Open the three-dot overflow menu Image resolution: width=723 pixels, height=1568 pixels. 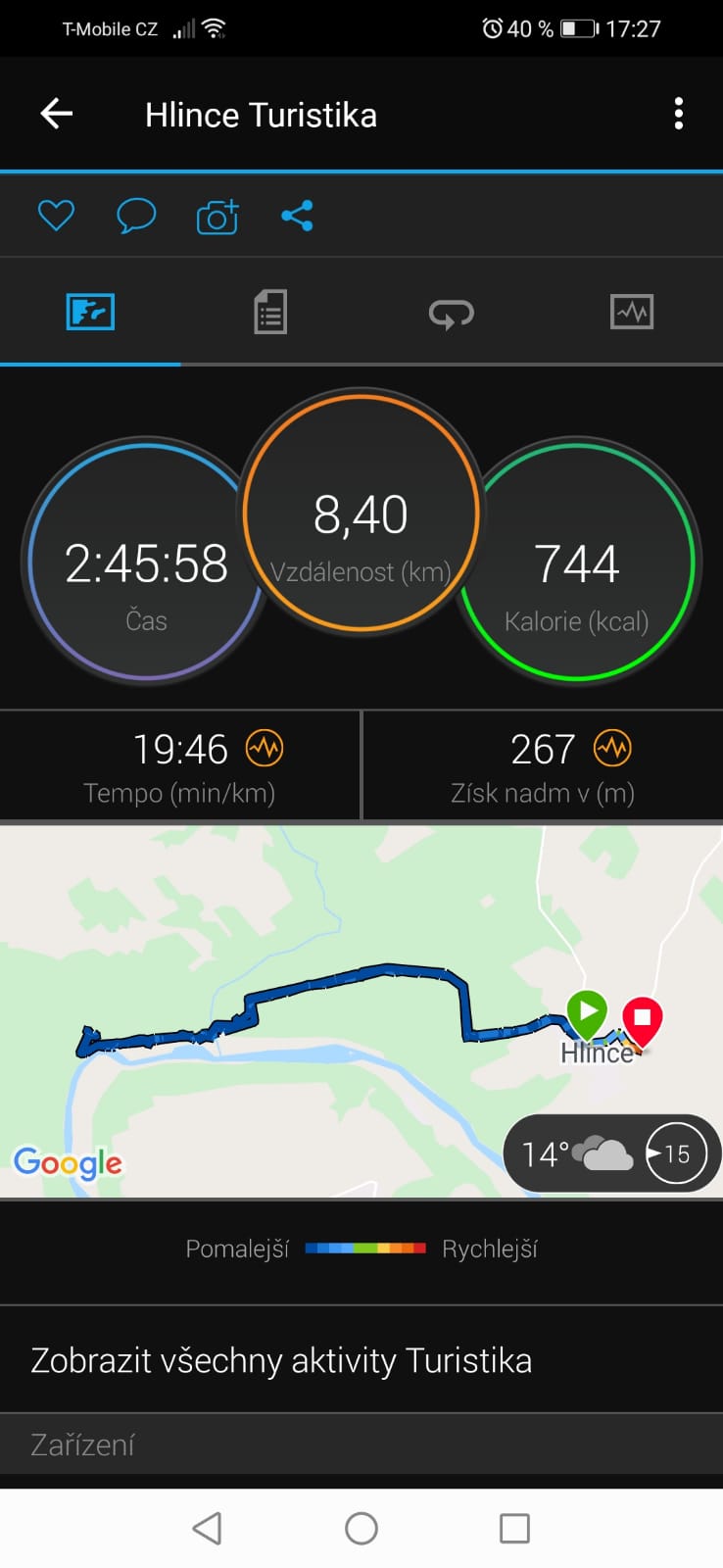pos(679,115)
